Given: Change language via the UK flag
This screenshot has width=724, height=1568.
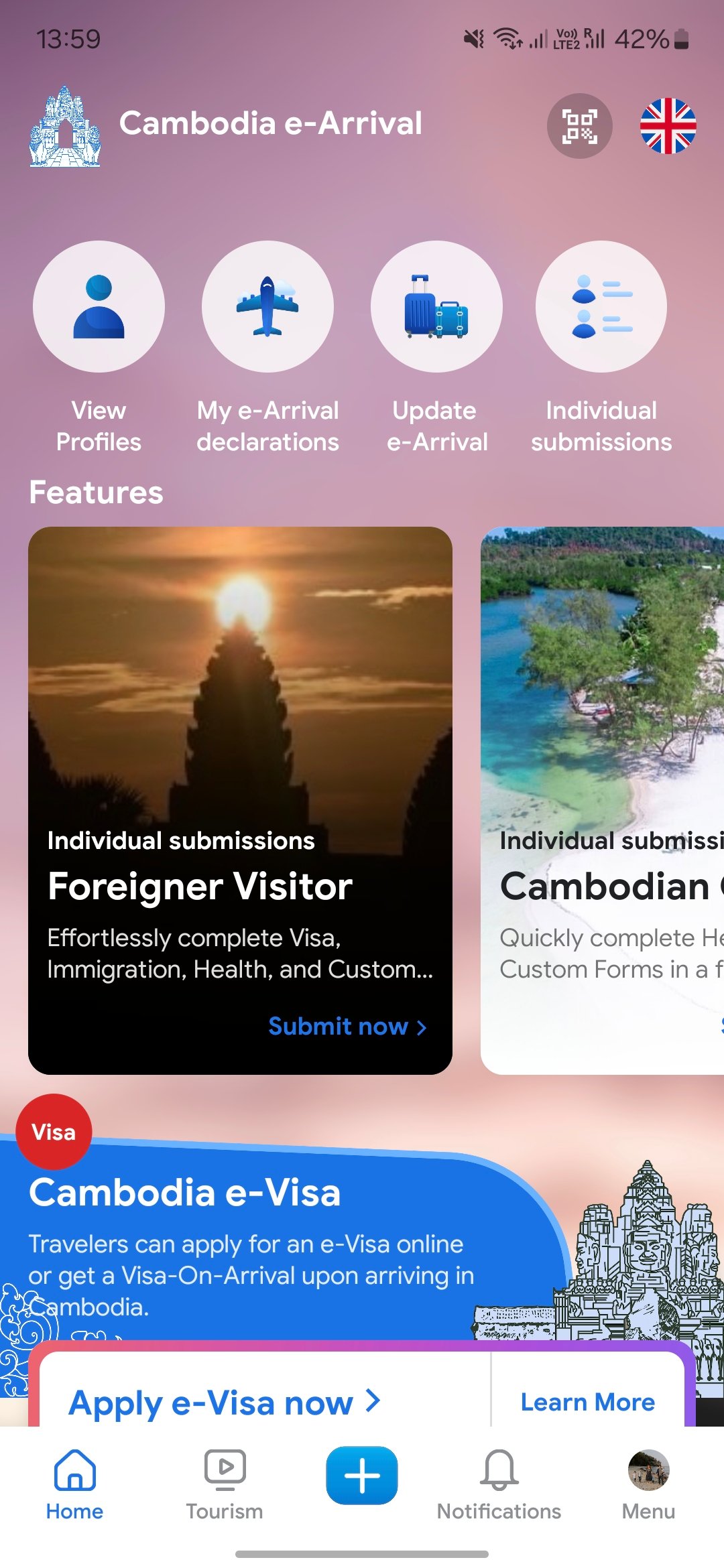Looking at the screenshot, I should click(668, 126).
